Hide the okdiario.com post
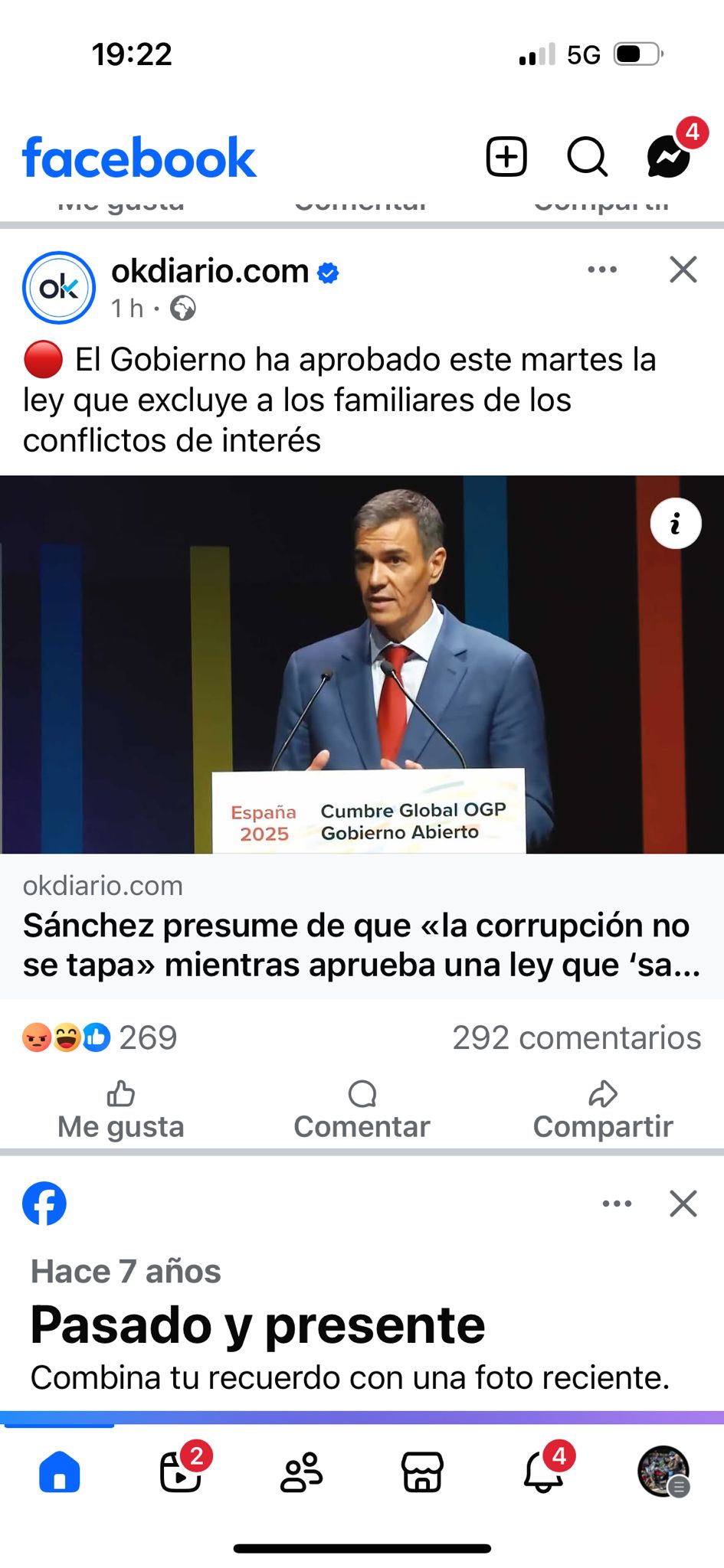724x1568 pixels. click(x=683, y=269)
